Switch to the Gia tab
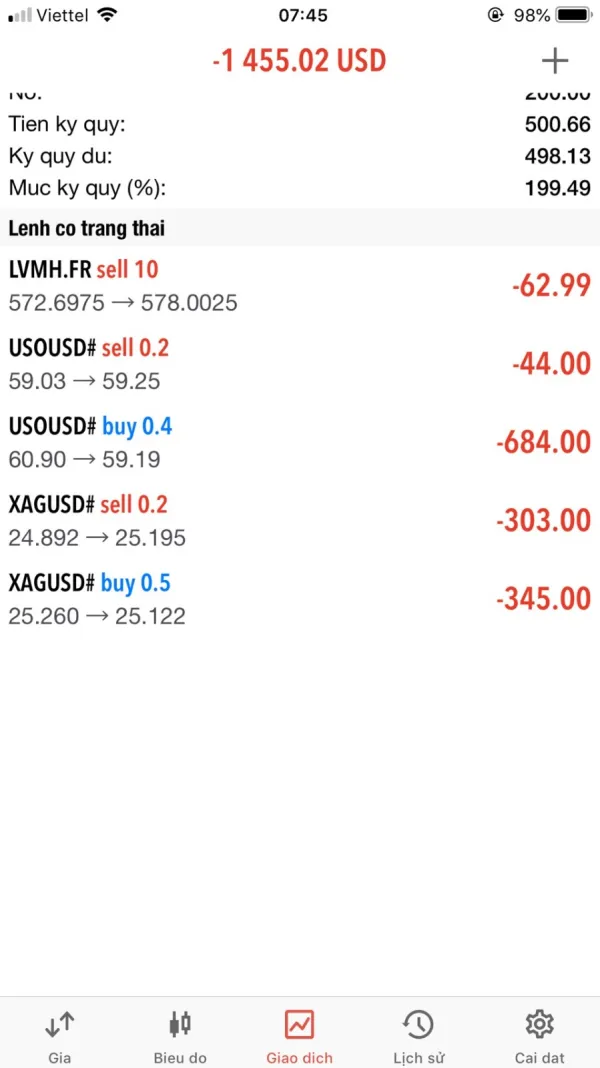 coord(60,1035)
